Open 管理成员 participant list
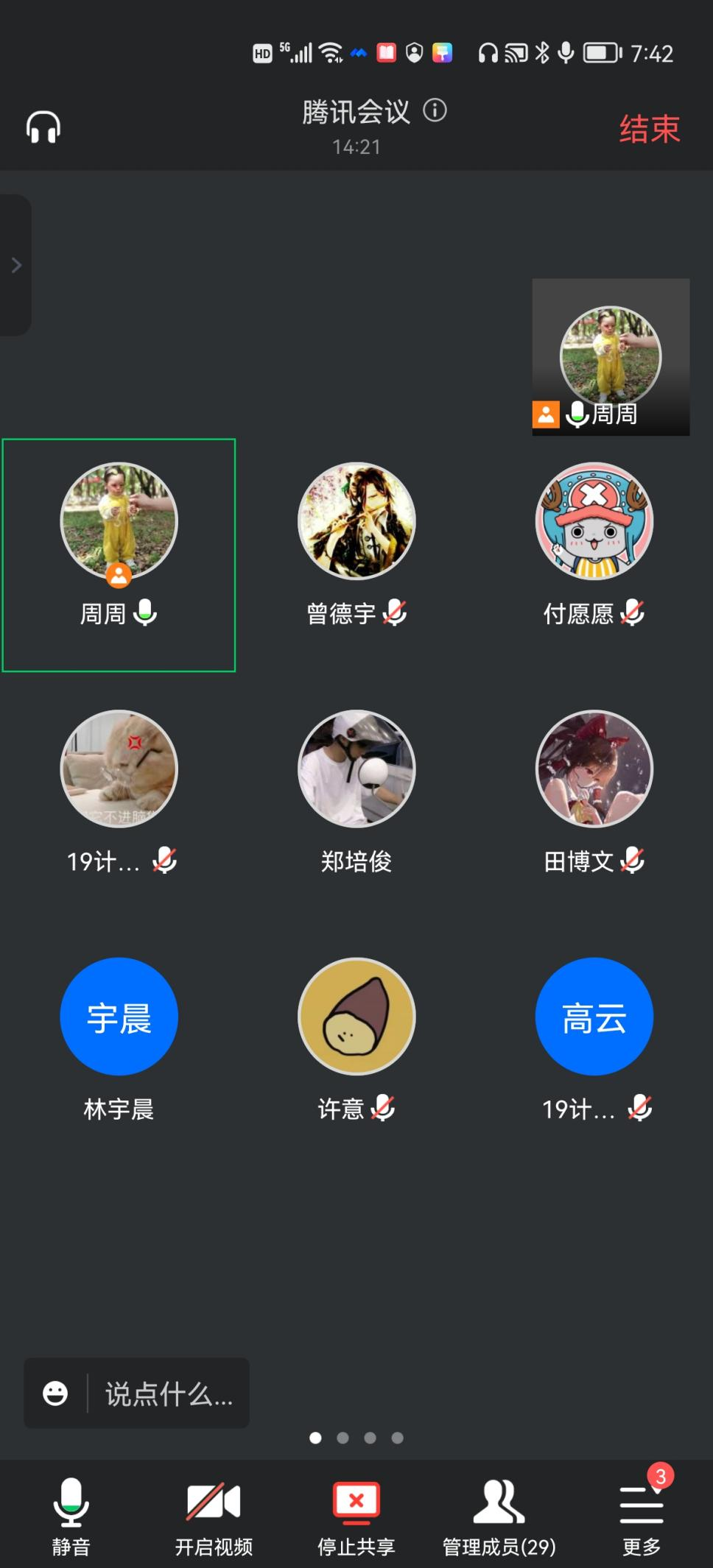 click(x=499, y=1516)
